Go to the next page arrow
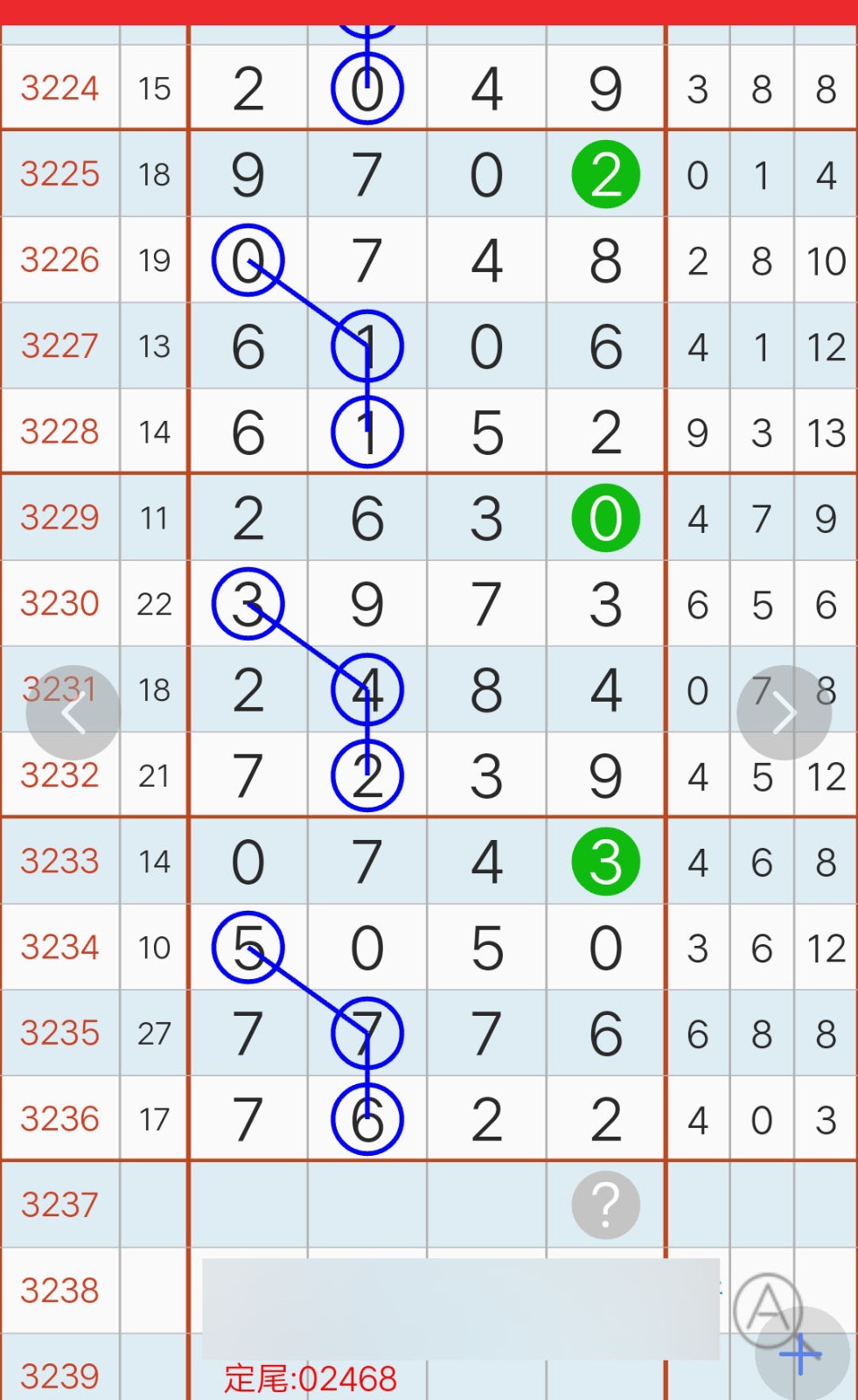858x1400 pixels. [x=784, y=713]
